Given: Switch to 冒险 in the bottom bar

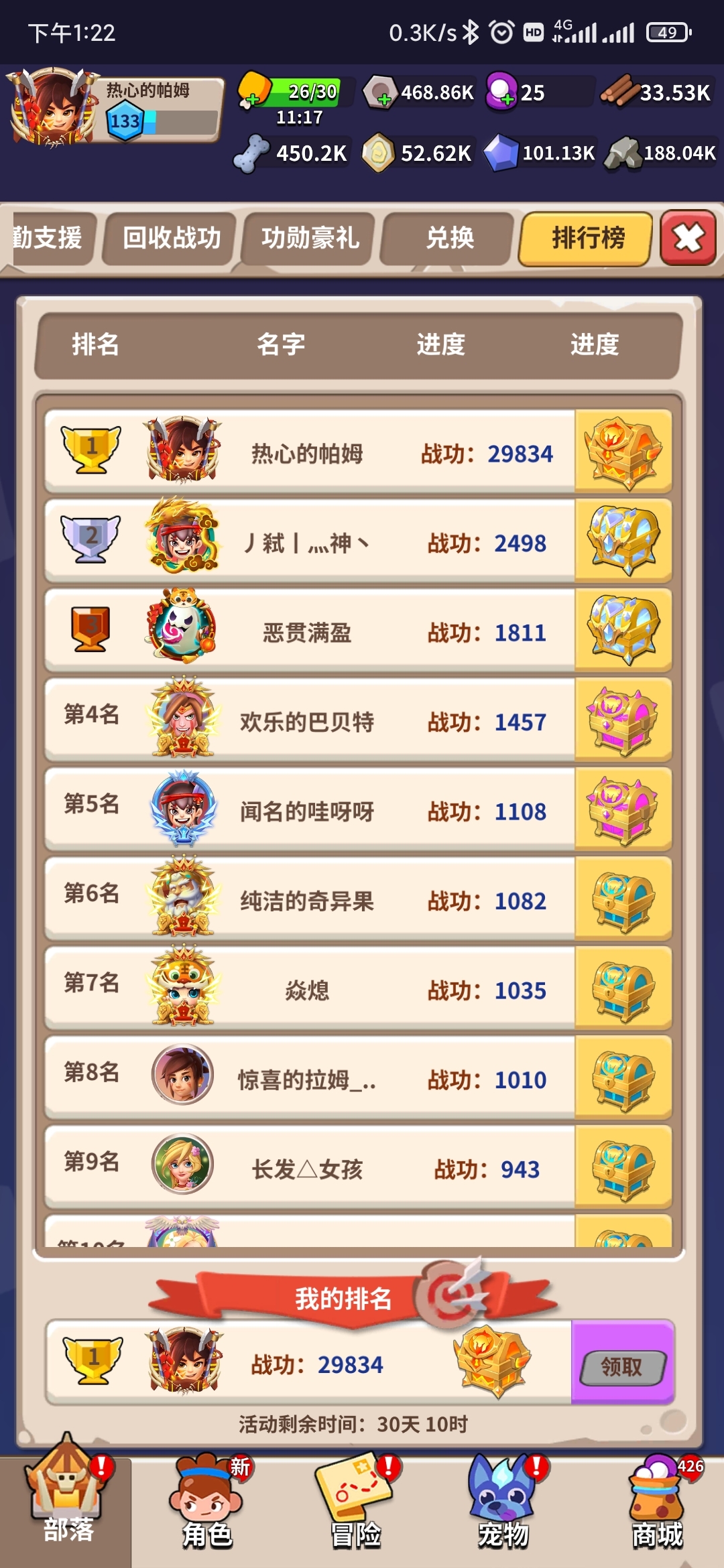Looking at the screenshot, I should [x=355, y=1506].
